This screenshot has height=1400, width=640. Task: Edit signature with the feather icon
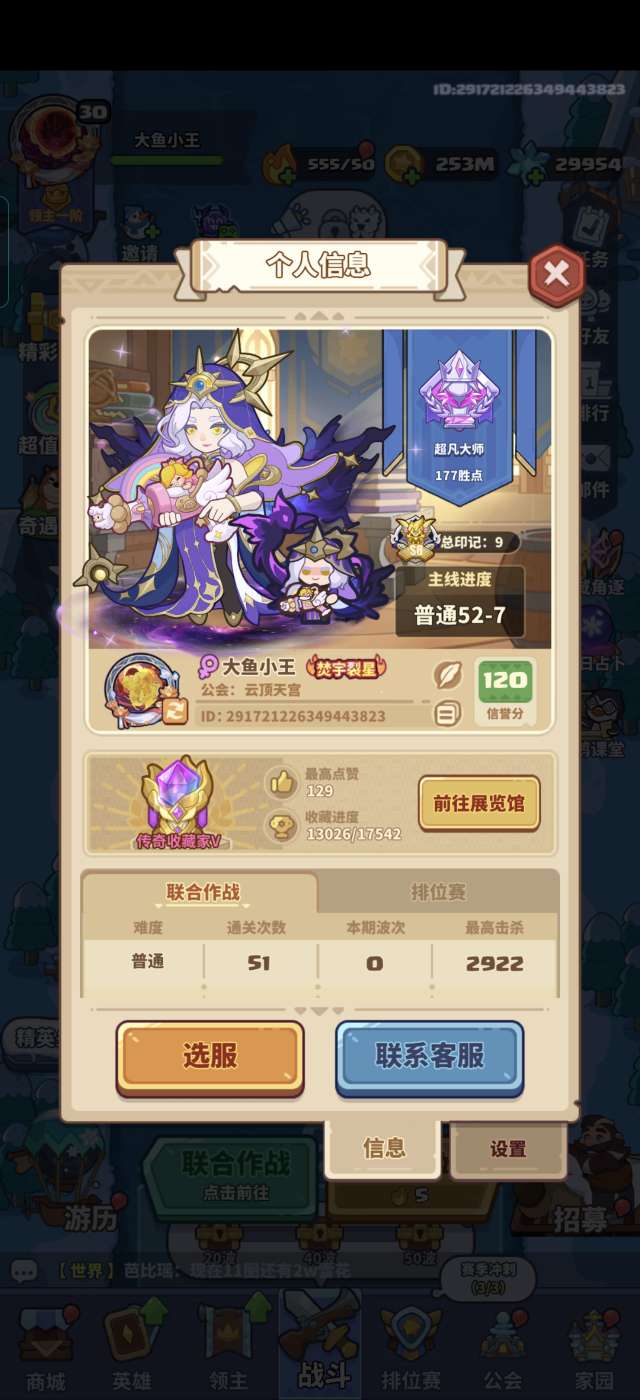(447, 675)
